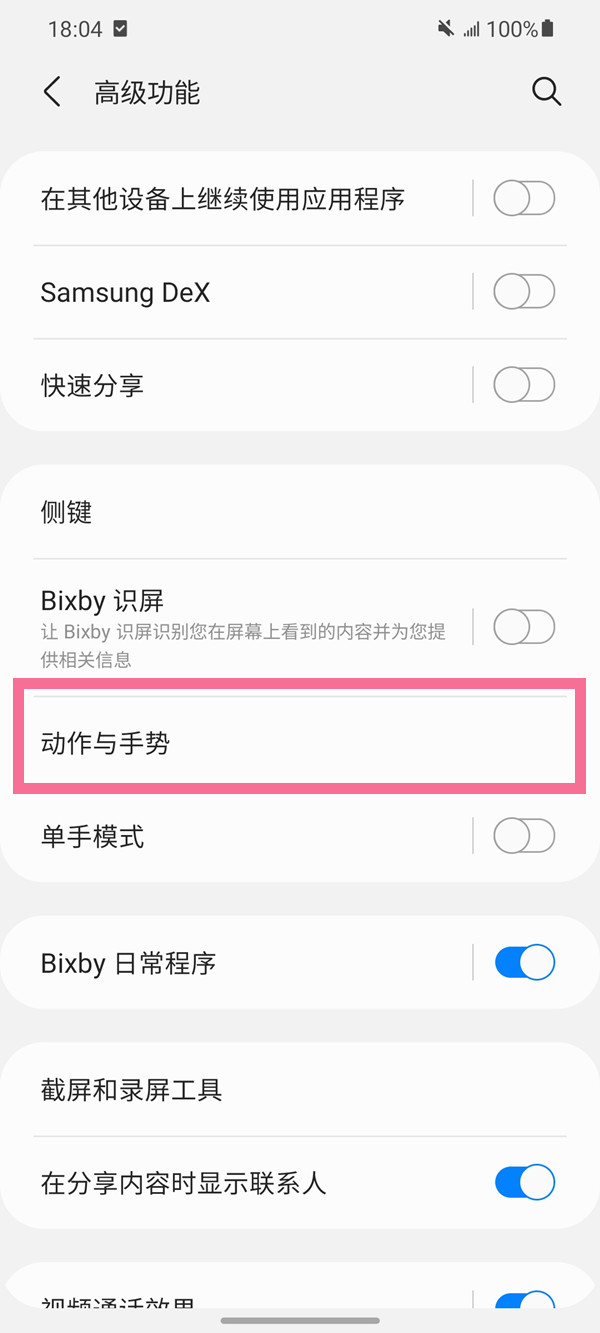Image resolution: width=600 pixels, height=1333 pixels.
Task: Open the search icon
Action: pyautogui.click(x=546, y=93)
